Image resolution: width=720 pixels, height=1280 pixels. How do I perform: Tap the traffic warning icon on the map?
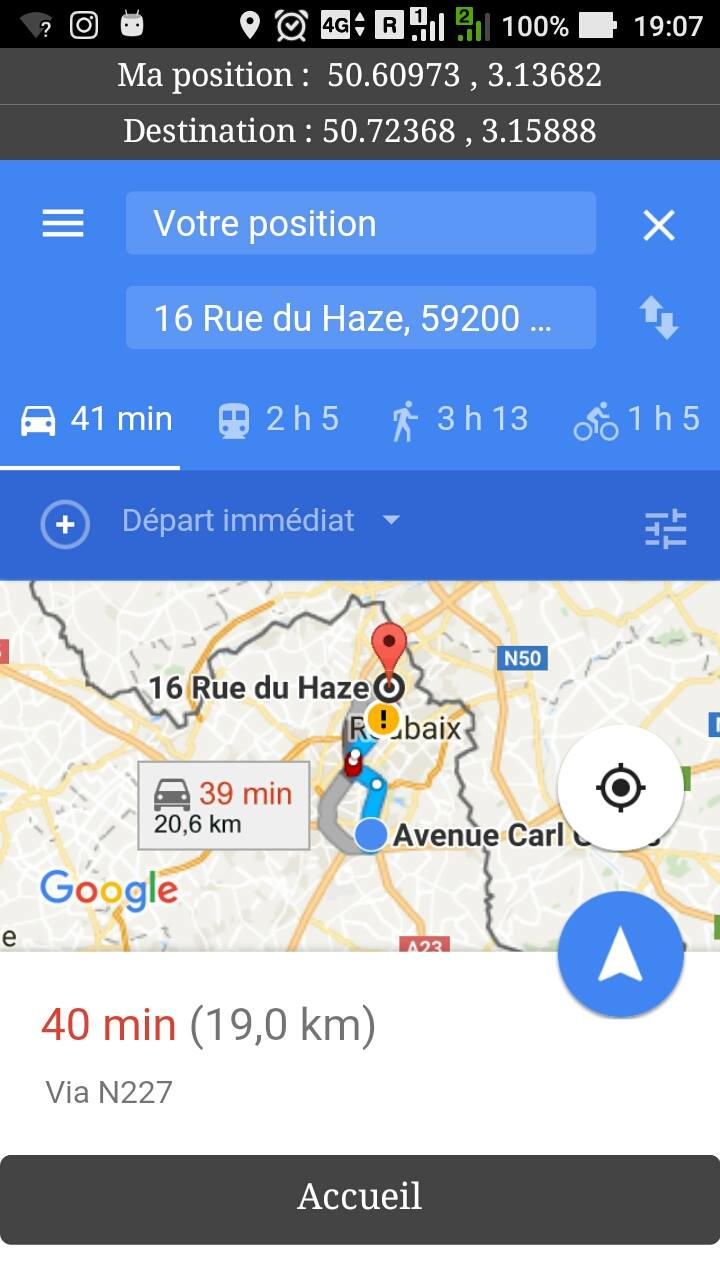coord(382,718)
